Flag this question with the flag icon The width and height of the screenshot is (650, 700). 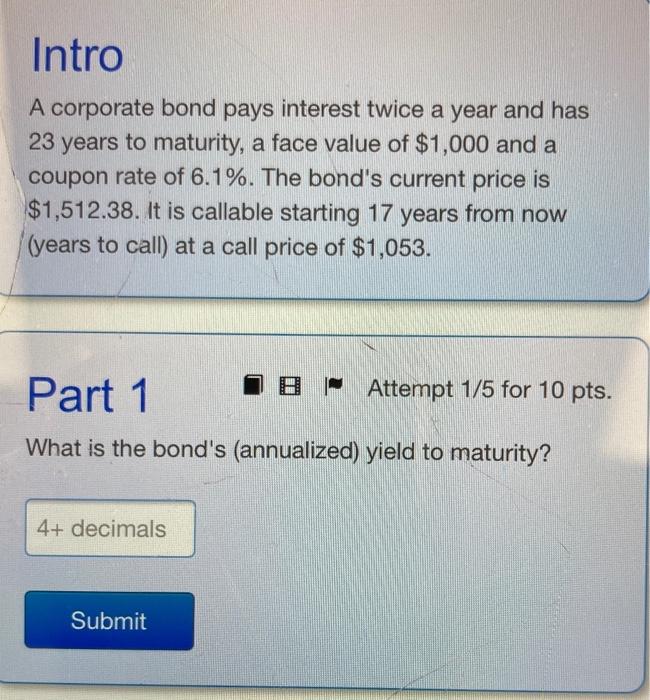pyautogui.click(x=334, y=385)
